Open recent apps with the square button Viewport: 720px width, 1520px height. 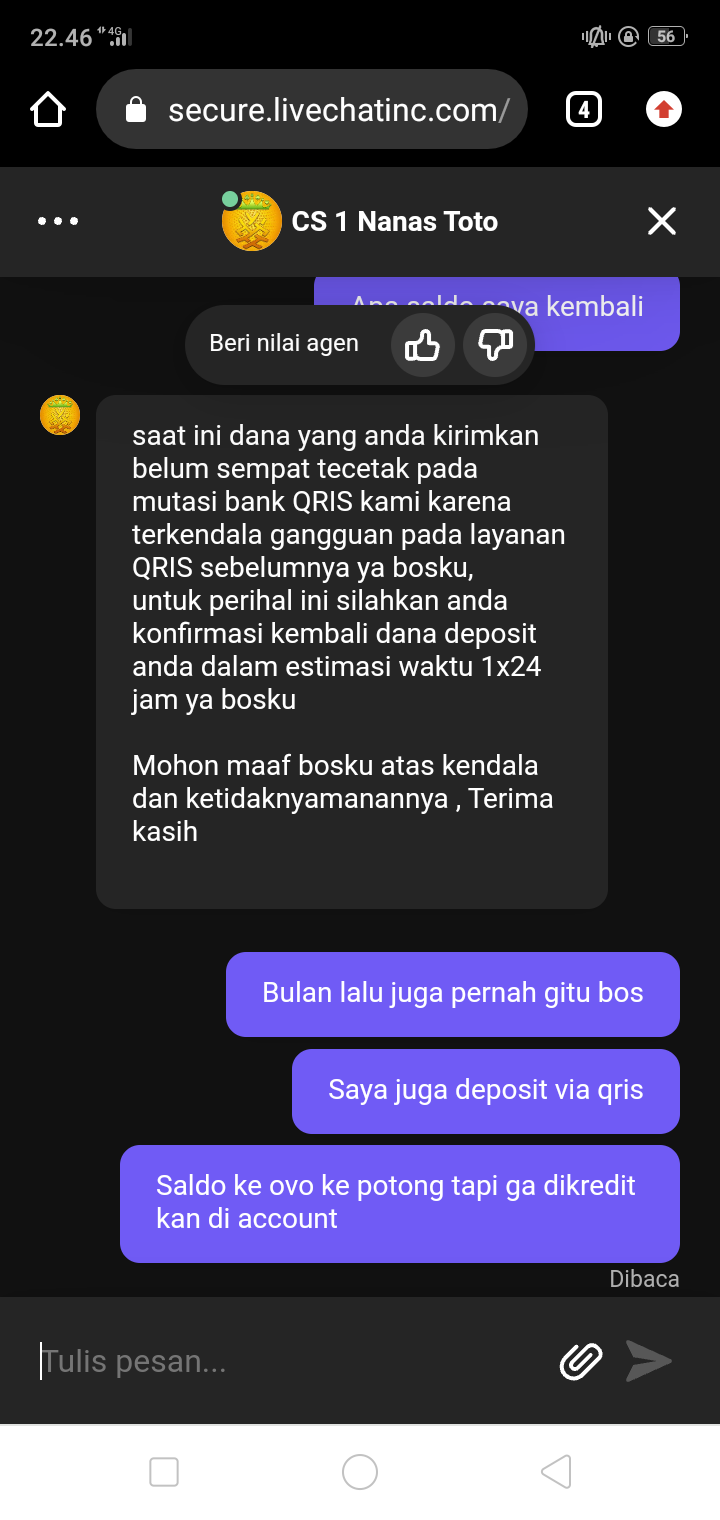pos(164,1472)
